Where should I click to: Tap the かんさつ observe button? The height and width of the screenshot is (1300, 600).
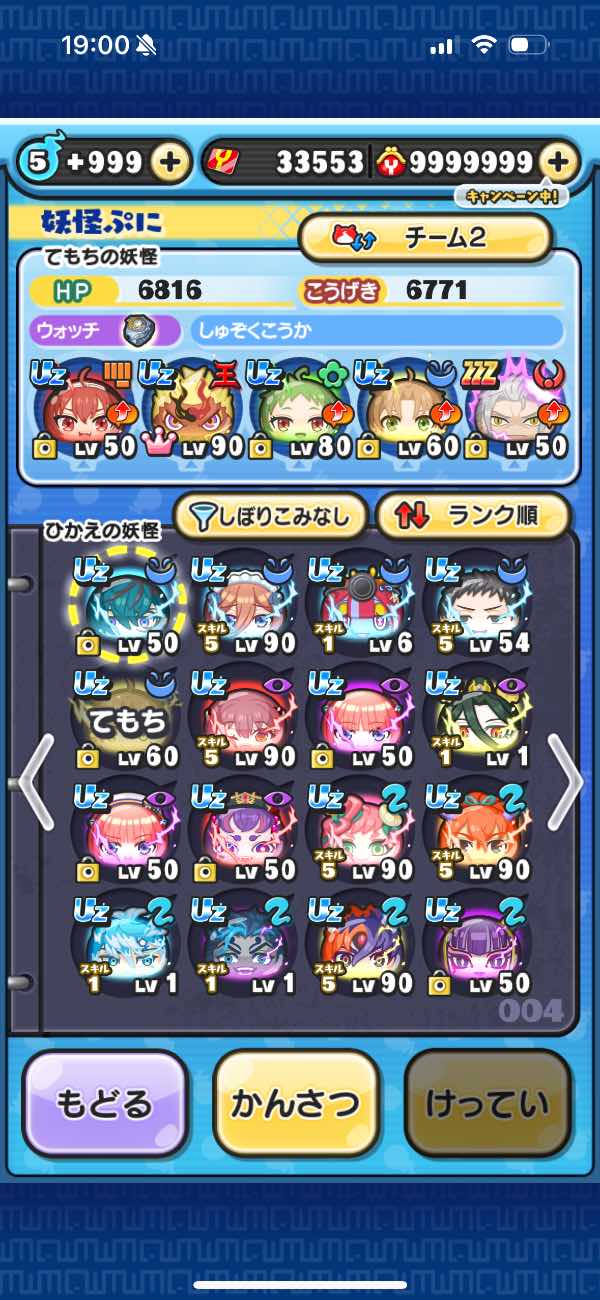point(296,1102)
